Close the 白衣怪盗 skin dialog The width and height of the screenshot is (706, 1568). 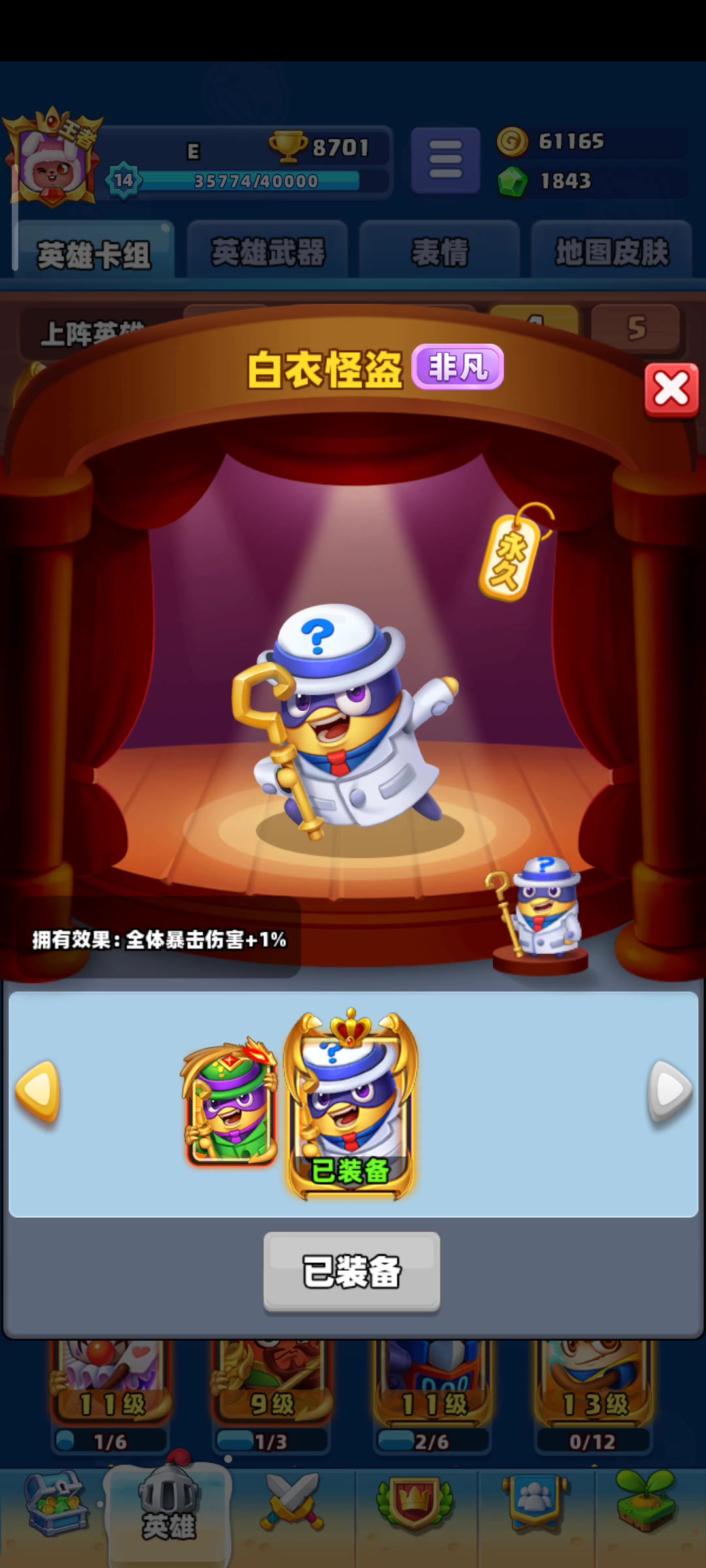click(671, 390)
